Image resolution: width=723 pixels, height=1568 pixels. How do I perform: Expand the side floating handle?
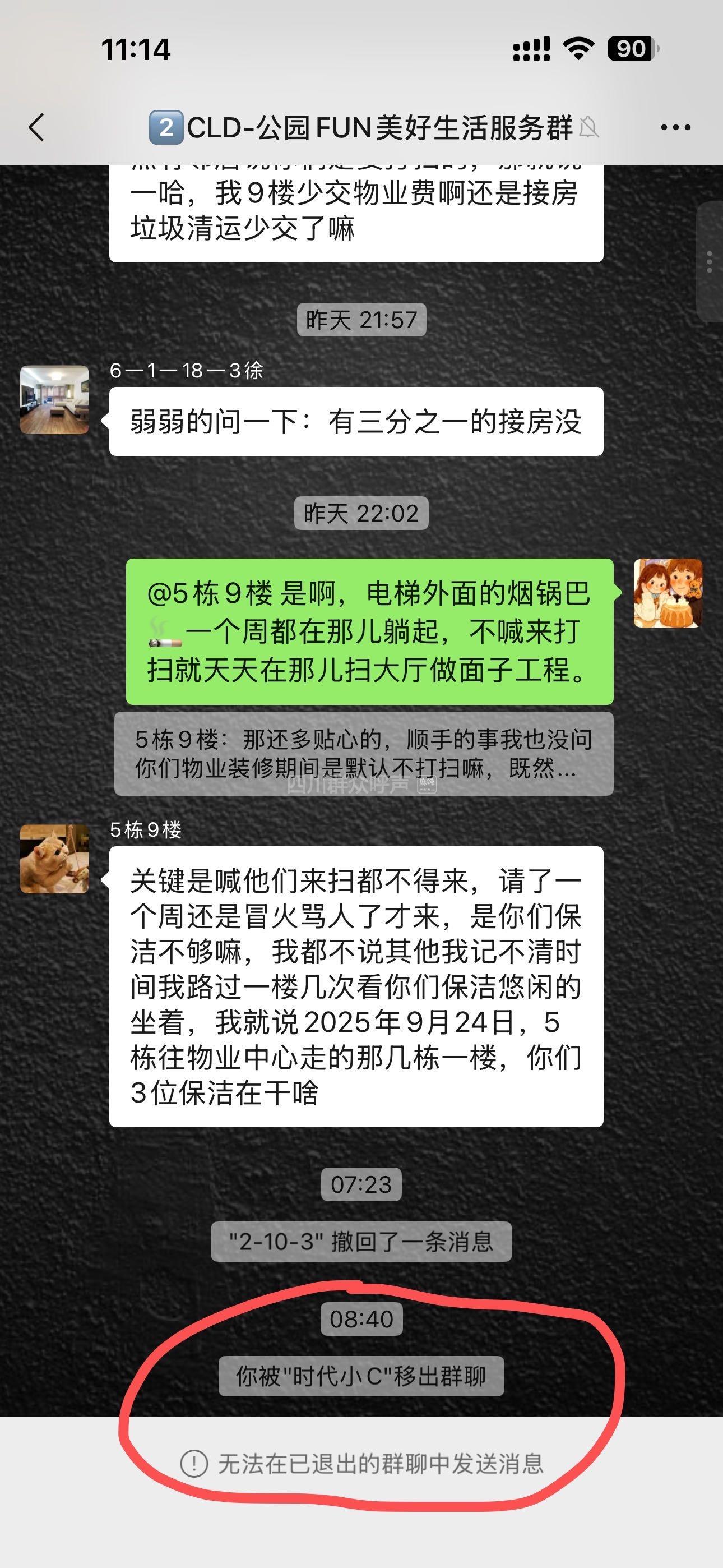coord(710,262)
